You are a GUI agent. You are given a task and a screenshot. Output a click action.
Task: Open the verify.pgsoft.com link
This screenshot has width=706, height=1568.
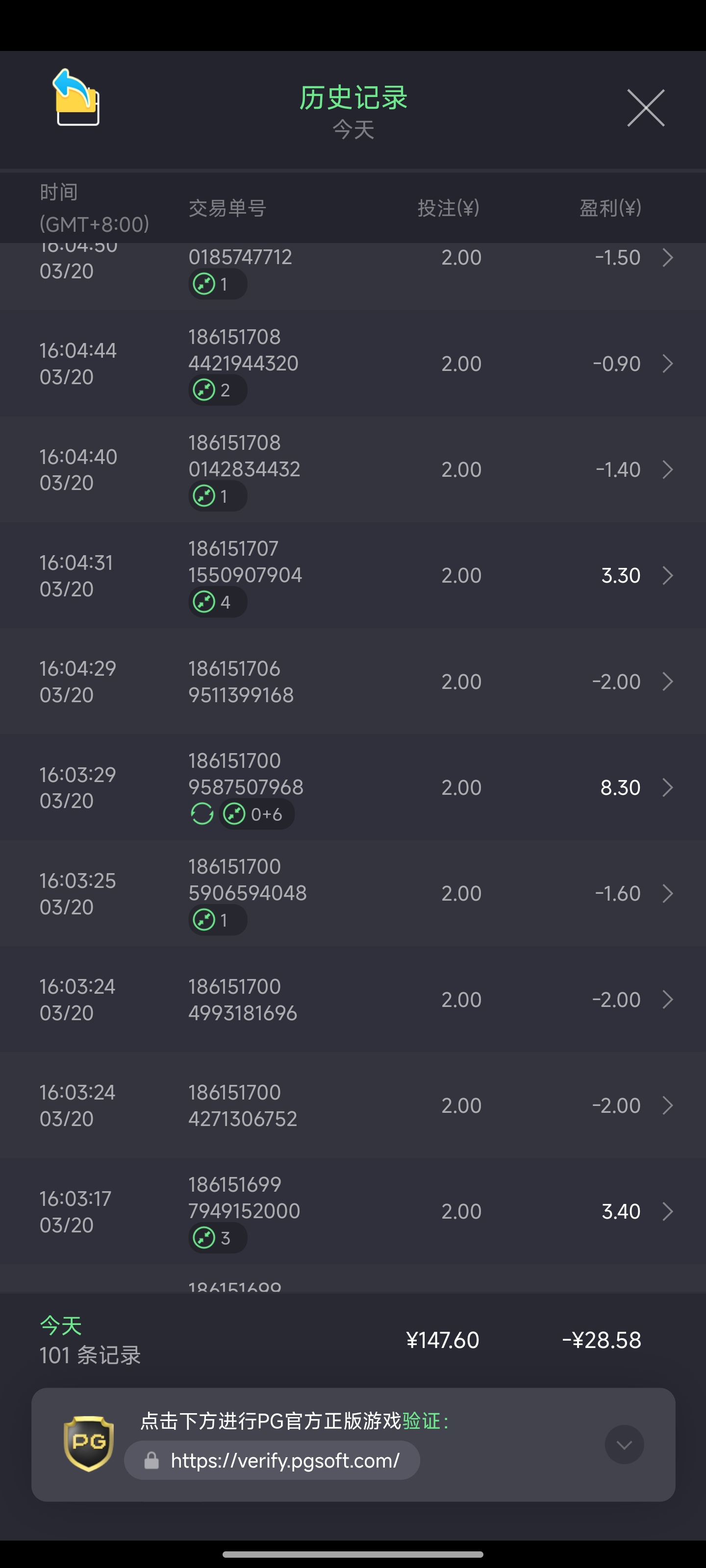click(284, 1460)
